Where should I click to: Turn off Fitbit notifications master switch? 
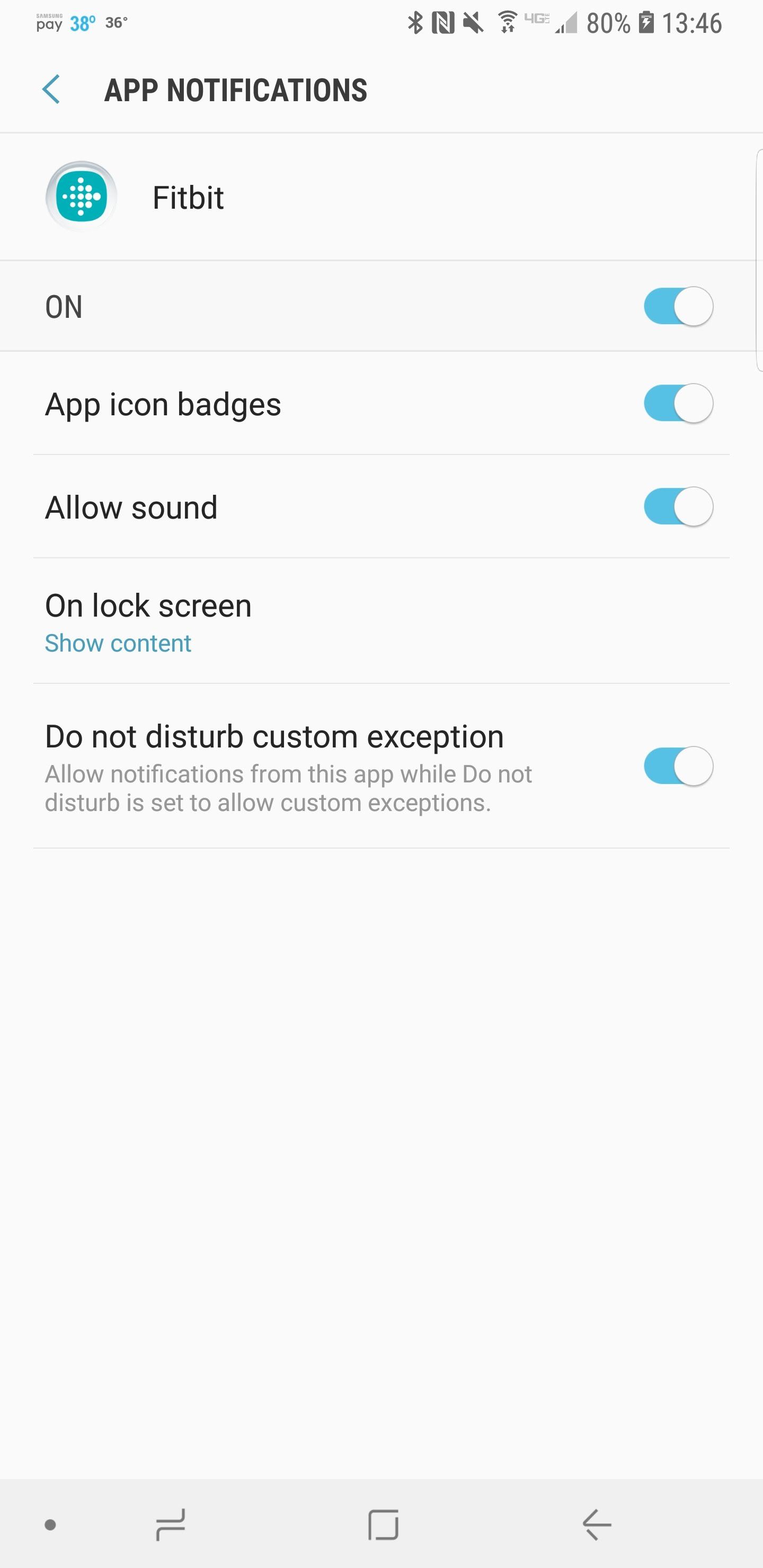[678, 306]
